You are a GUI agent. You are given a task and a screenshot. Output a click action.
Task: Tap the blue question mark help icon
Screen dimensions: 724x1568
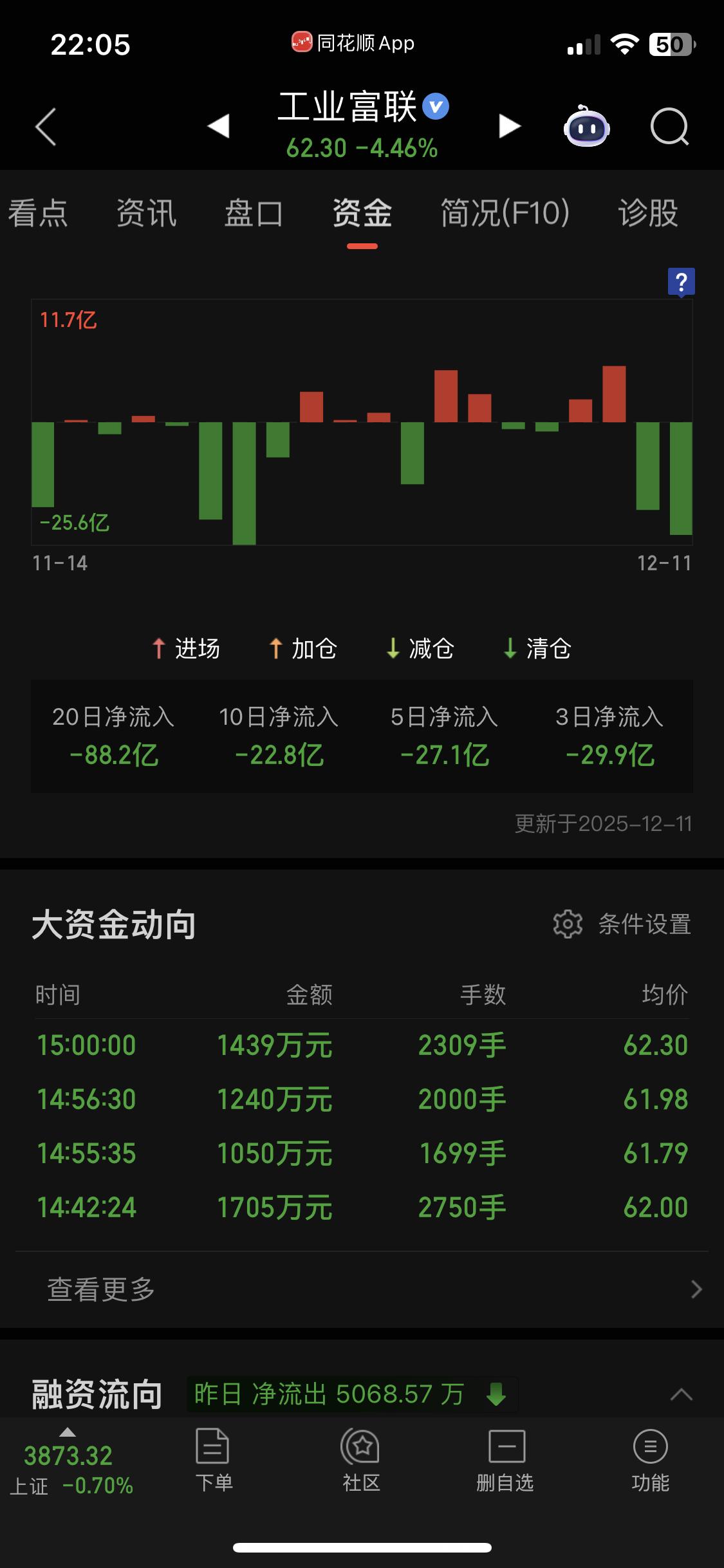point(681,282)
